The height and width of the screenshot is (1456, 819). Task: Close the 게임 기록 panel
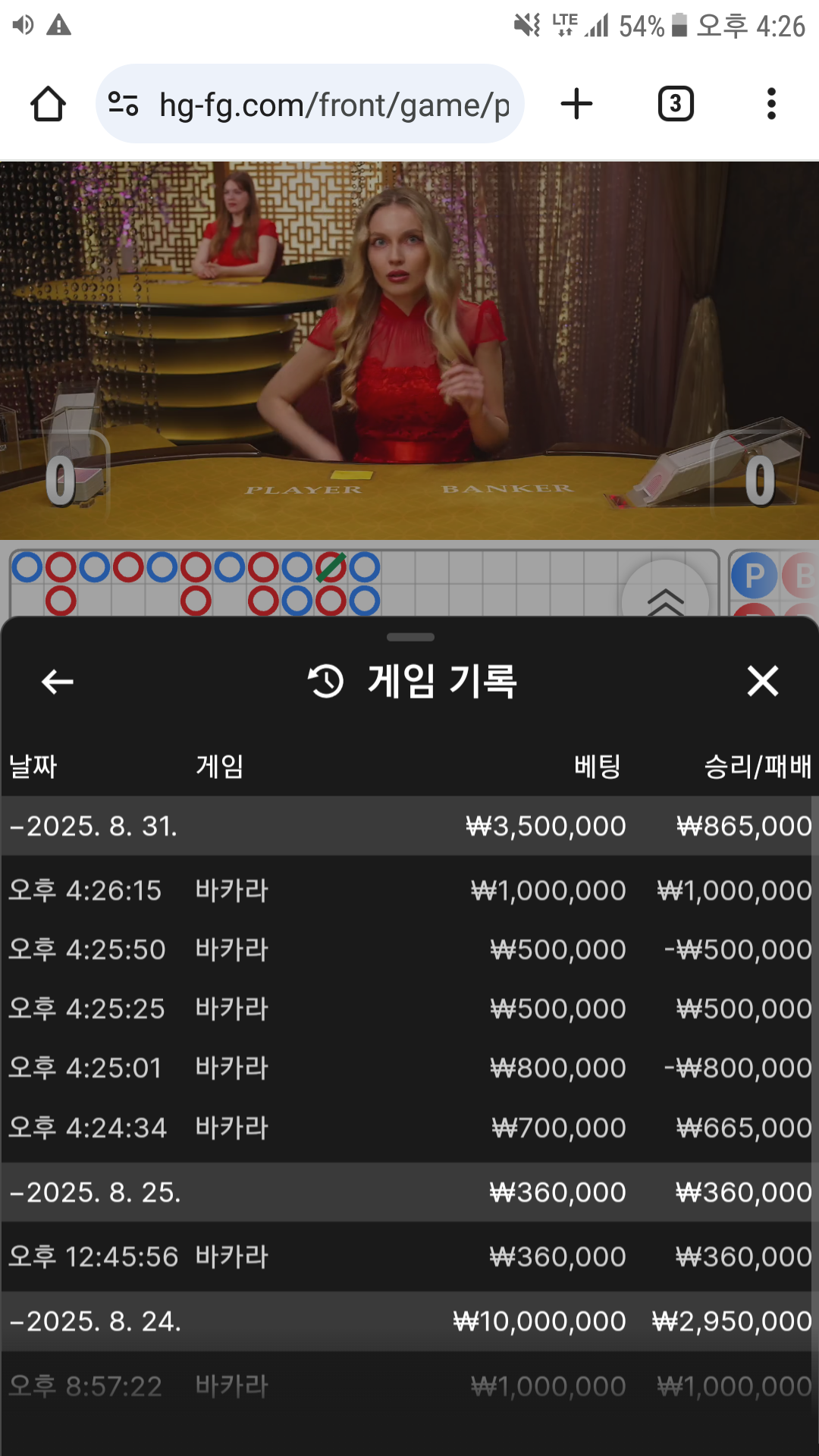[763, 681]
